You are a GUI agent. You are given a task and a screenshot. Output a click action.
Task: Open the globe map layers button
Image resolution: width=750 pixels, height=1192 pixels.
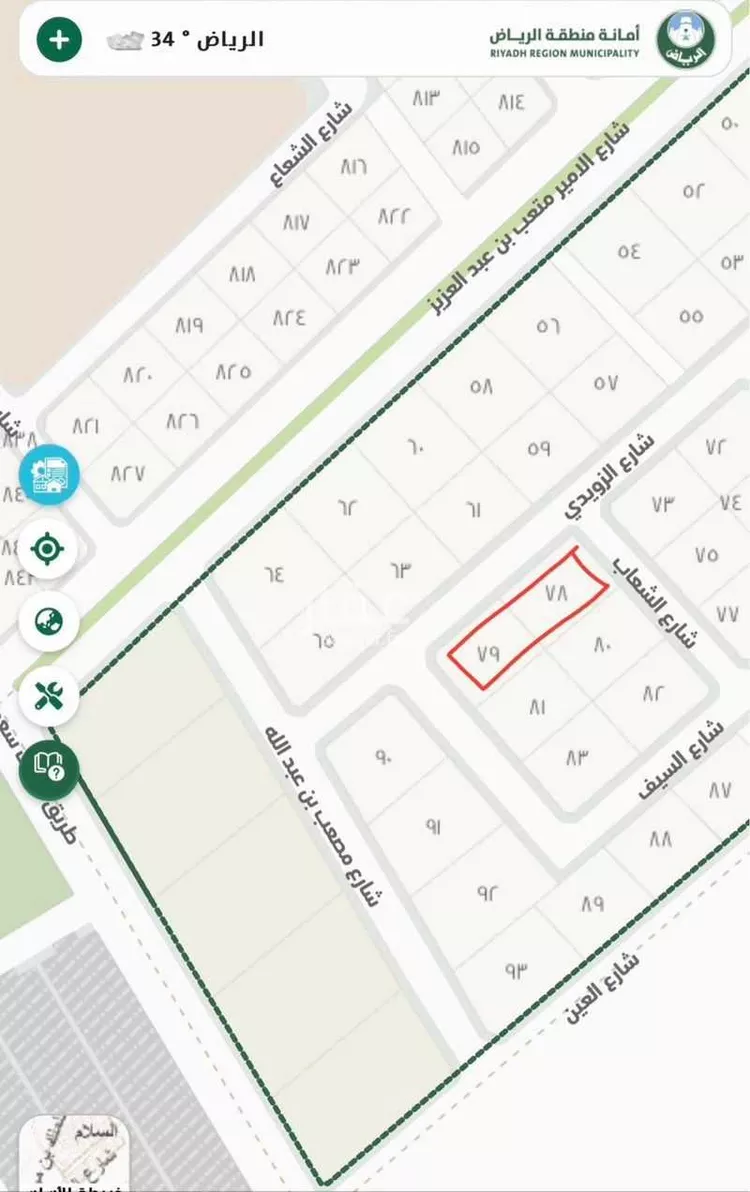point(48,622)
